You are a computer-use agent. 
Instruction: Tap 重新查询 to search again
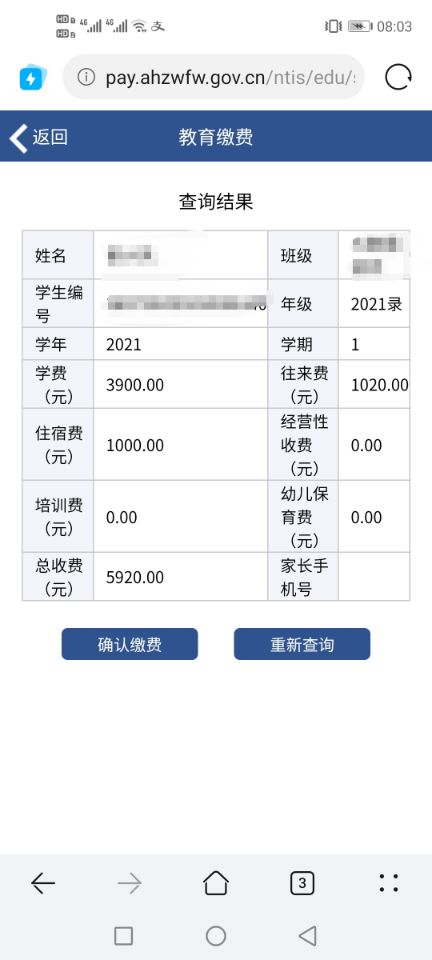(x=302, y=644)
